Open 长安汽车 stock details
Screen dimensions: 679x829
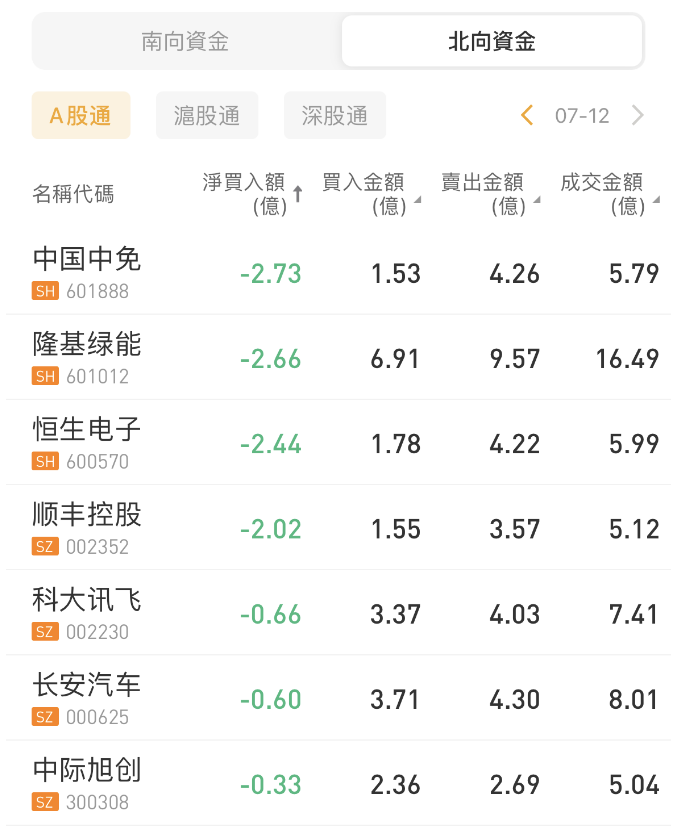click(x=87, y=697)
